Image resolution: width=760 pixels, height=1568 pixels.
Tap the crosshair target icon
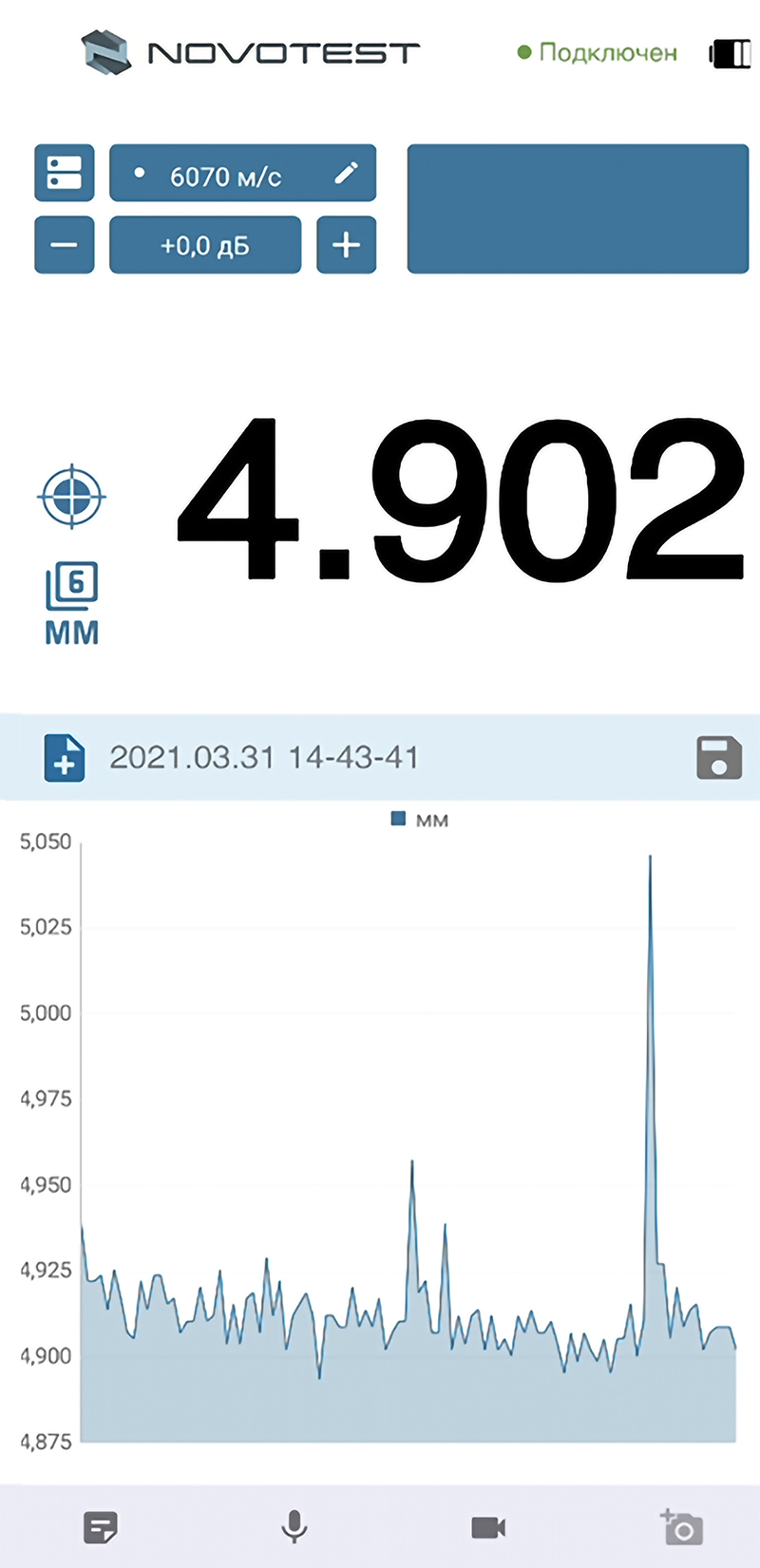pos(72,495)
